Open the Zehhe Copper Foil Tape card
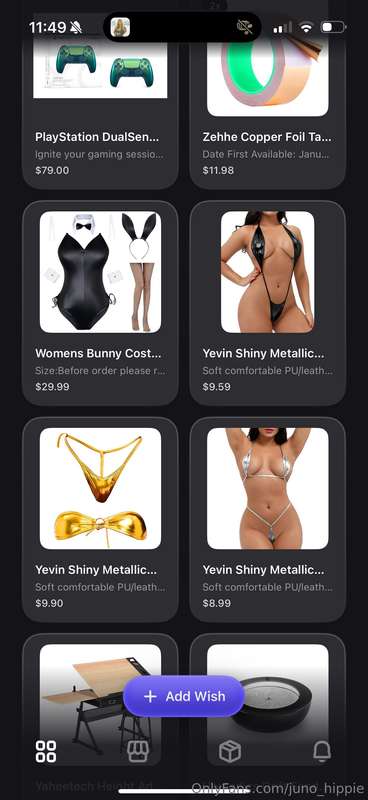Screen dimensions: 368x800 tap(267, 95)
